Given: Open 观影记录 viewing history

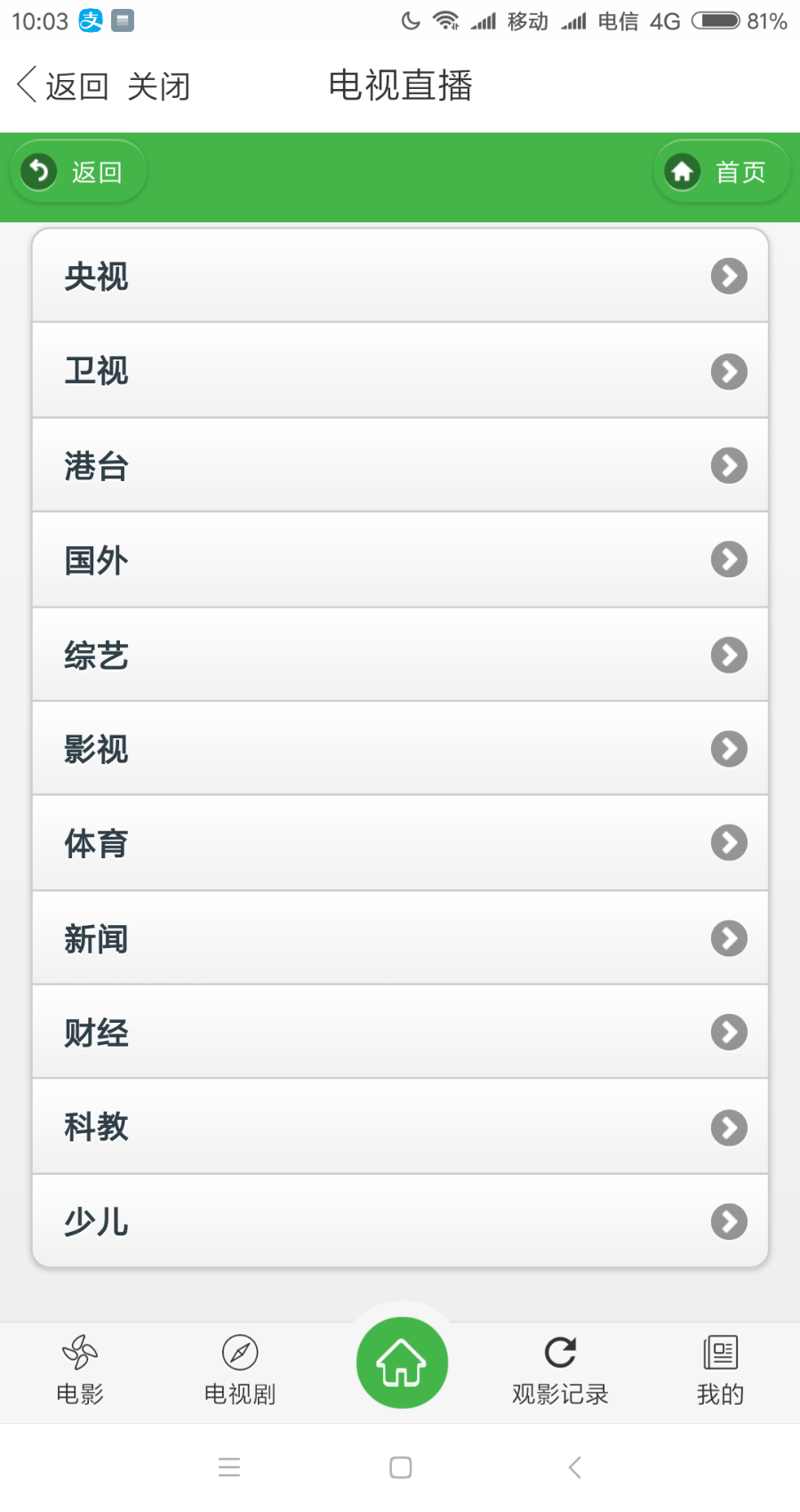Looking at the screenshot, I should click(560, 1370).
